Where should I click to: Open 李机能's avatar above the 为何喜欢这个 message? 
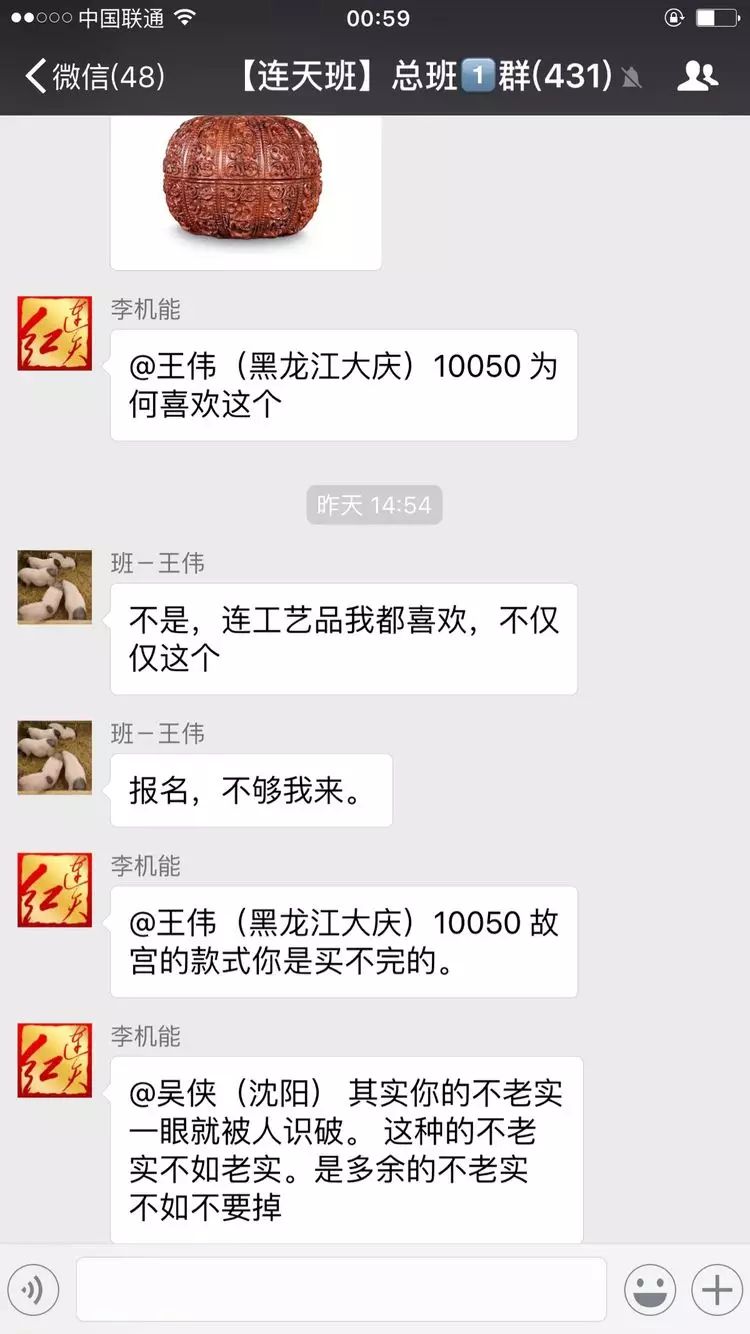click(x=55, y=334)
